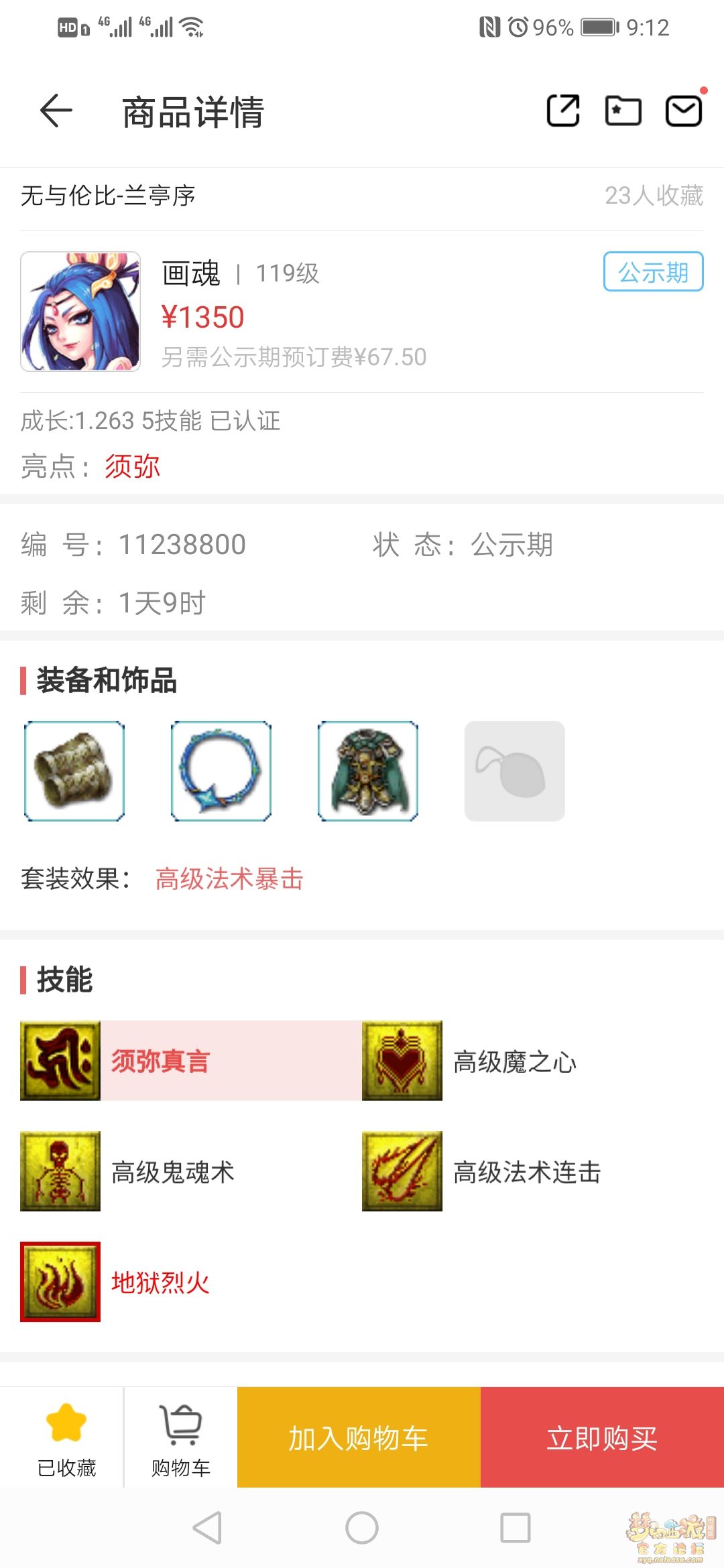Image resolution: width=724 pixels, height=1568 pixels.
Task: Open the 地狱烈火 skill
Action: click(x=161, y=1283)
